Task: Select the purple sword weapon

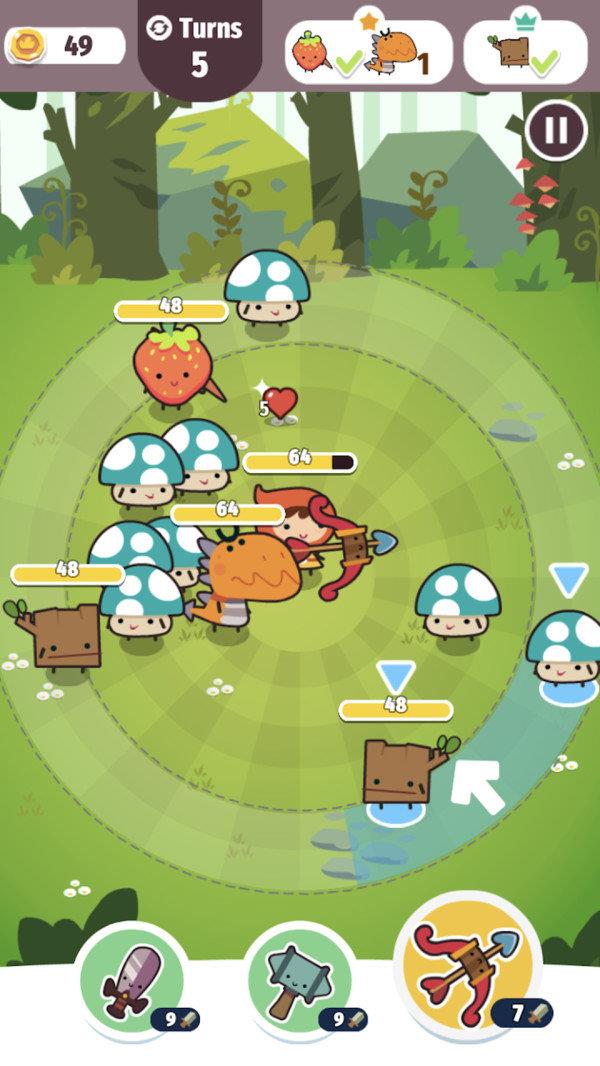Action: 132,981
